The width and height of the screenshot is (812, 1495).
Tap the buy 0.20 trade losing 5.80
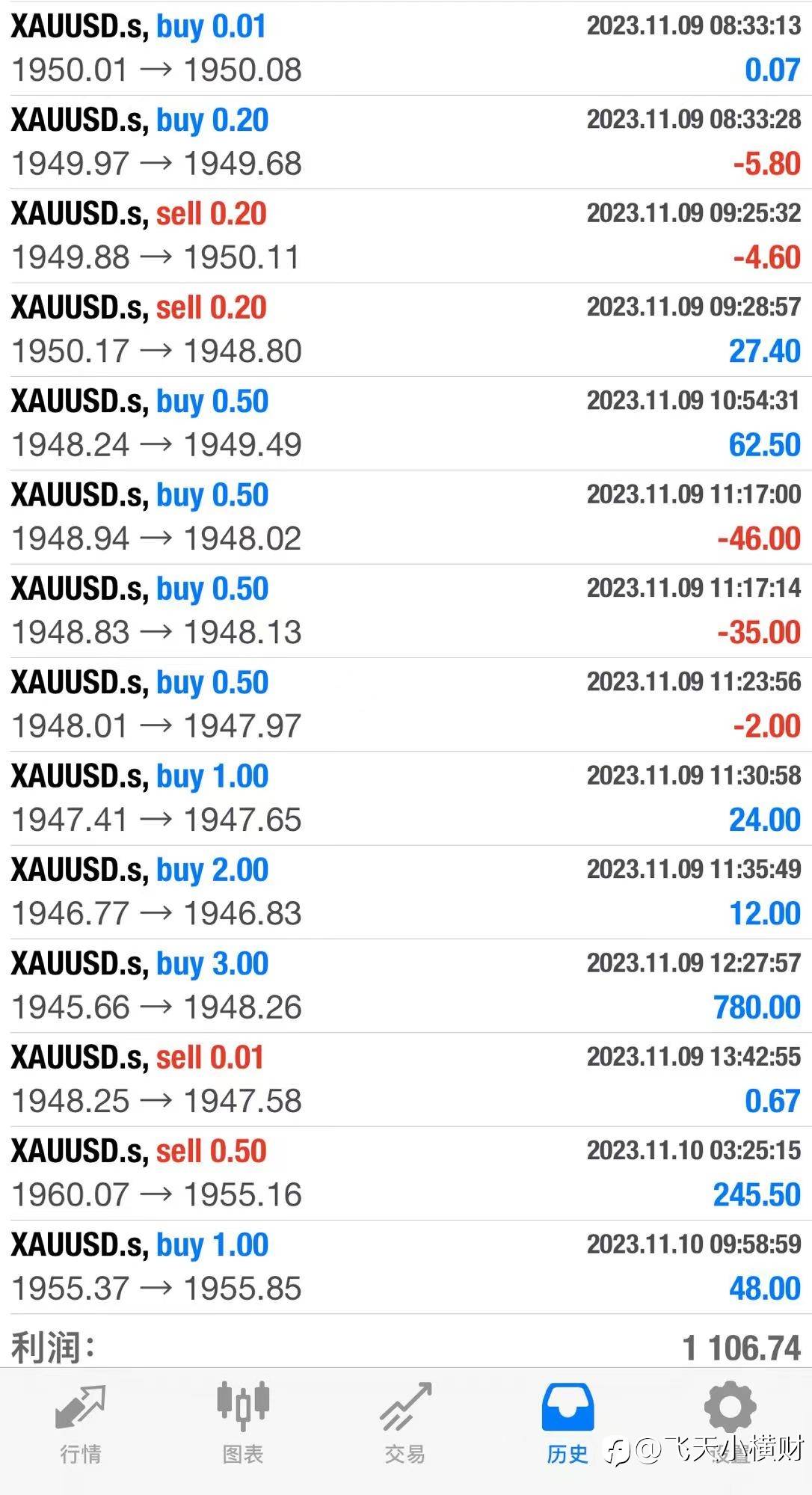406,142
